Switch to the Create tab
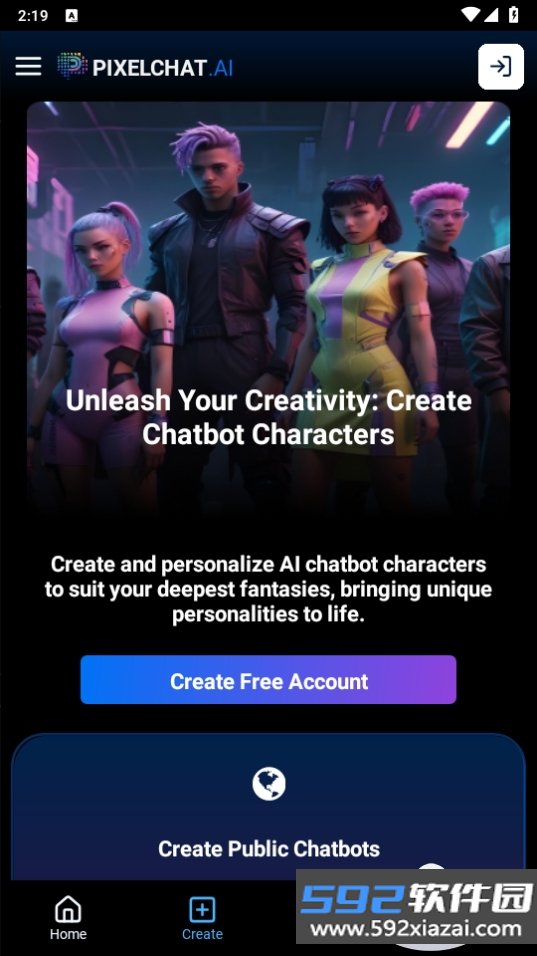Viewport: 537px width, 956px height. (202, 918)
